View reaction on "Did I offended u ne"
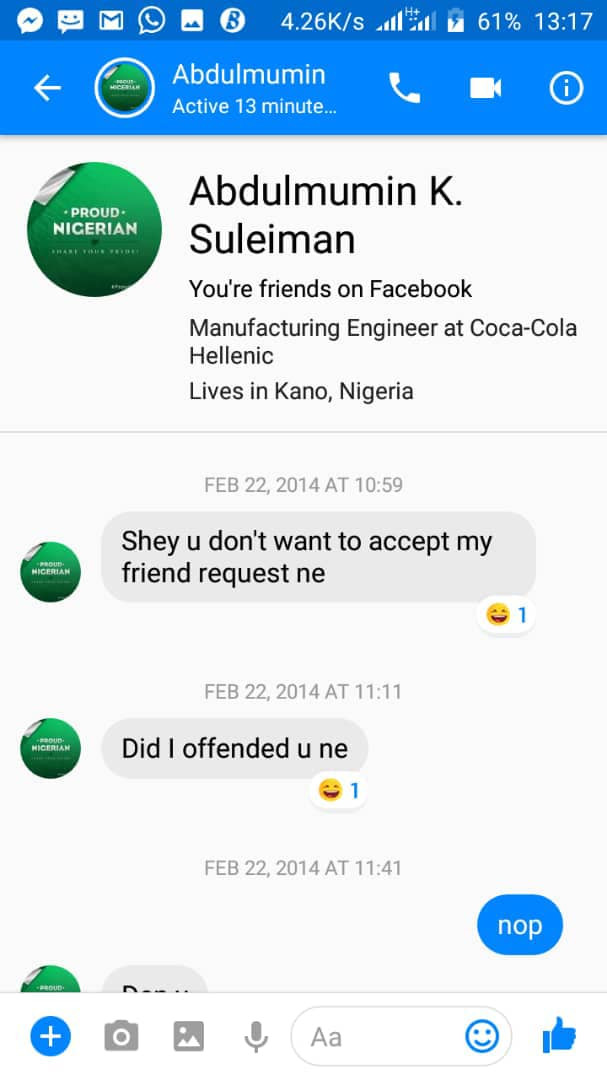Viewport: 607px width, 1080px height. [x=338, y=791]
